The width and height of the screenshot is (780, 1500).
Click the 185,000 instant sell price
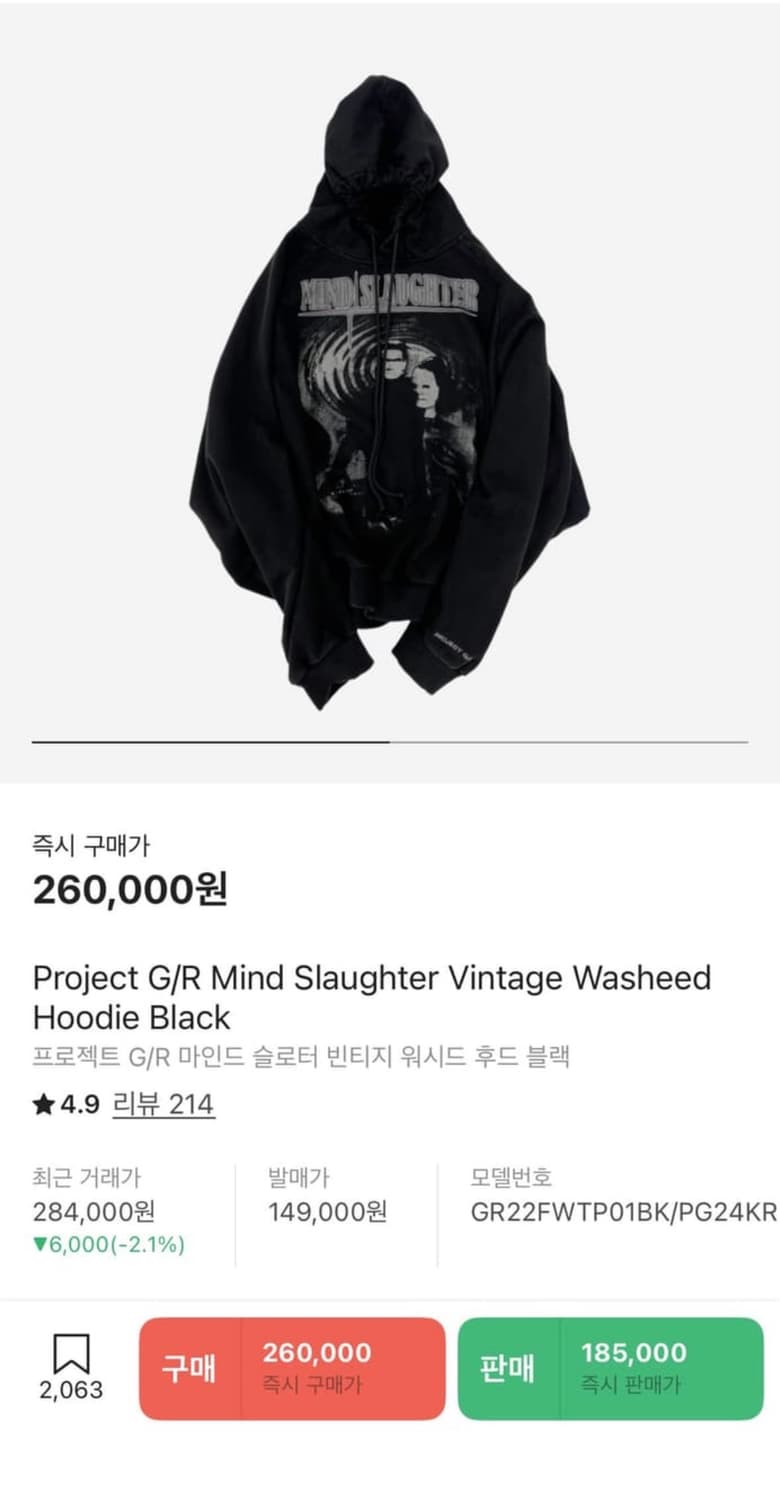click(x=633, y=1354)
